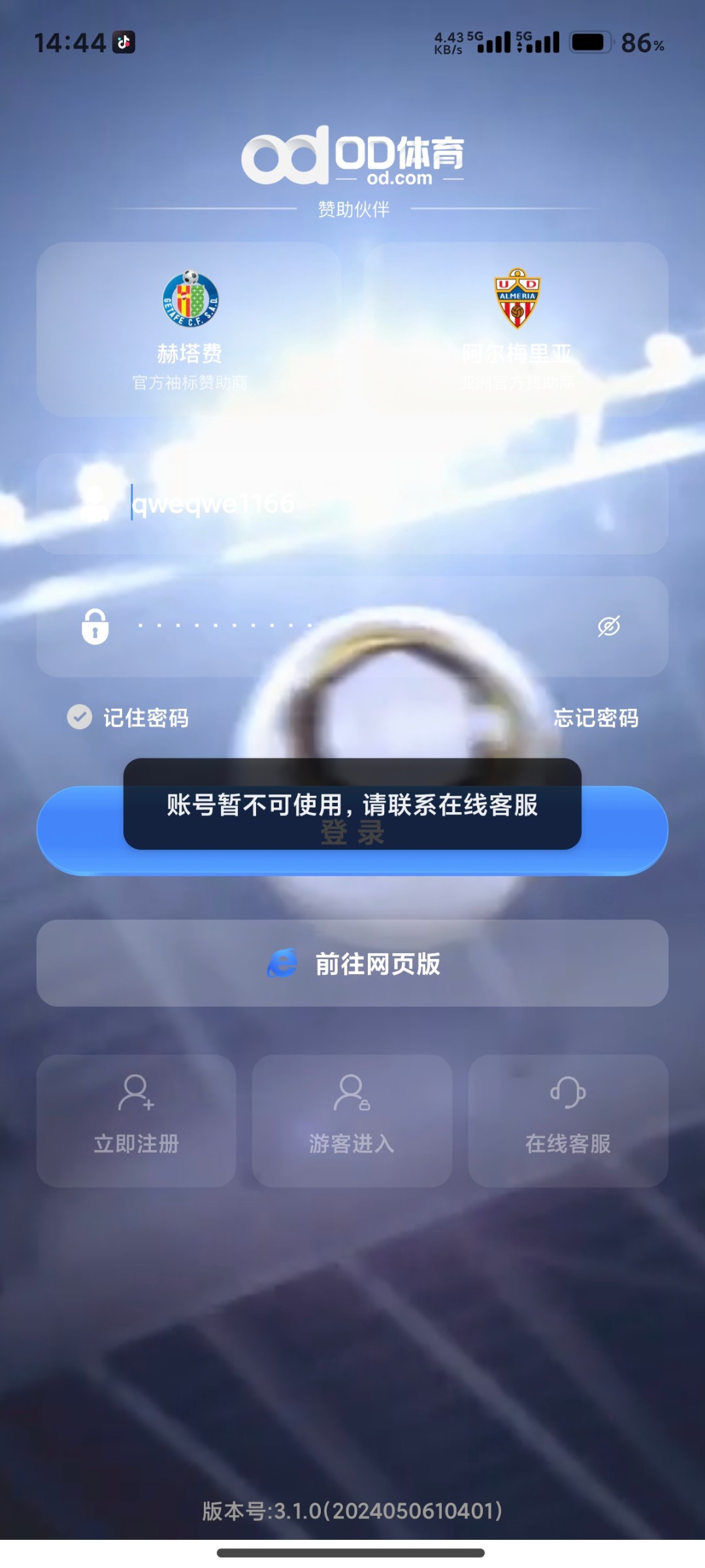Toggle password visibility with the eye icon

click(x=608, y=626)
